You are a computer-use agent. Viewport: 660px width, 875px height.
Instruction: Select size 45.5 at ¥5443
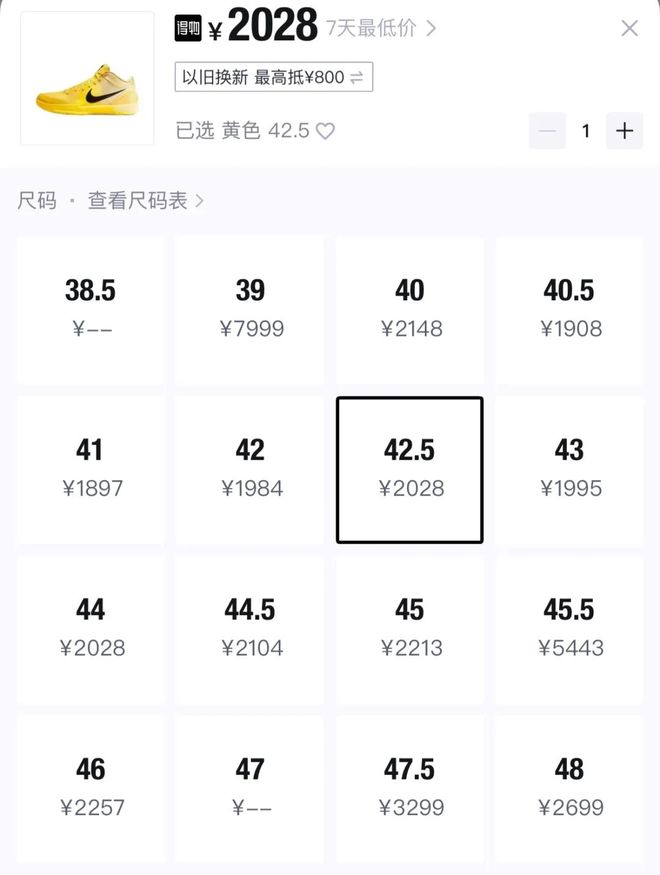coord(570,628)
